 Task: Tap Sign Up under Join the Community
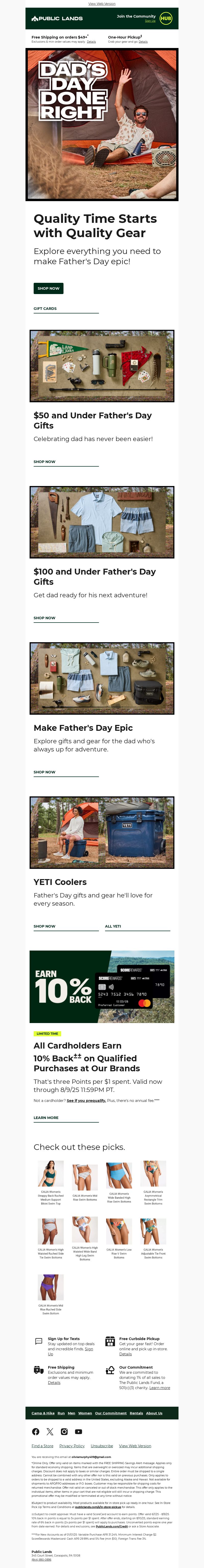click(150, 21)
